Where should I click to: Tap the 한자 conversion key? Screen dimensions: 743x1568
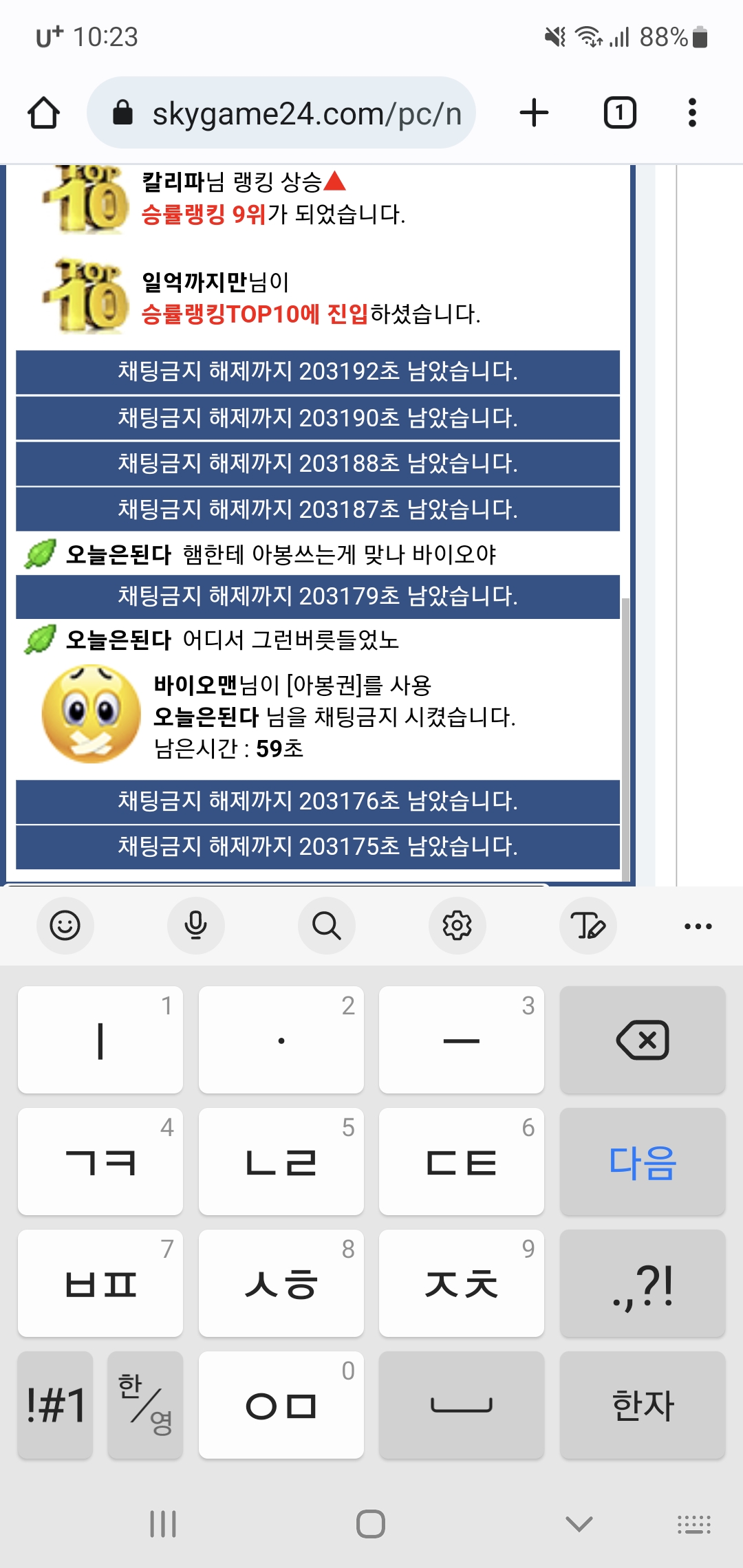pos(643,1405)
